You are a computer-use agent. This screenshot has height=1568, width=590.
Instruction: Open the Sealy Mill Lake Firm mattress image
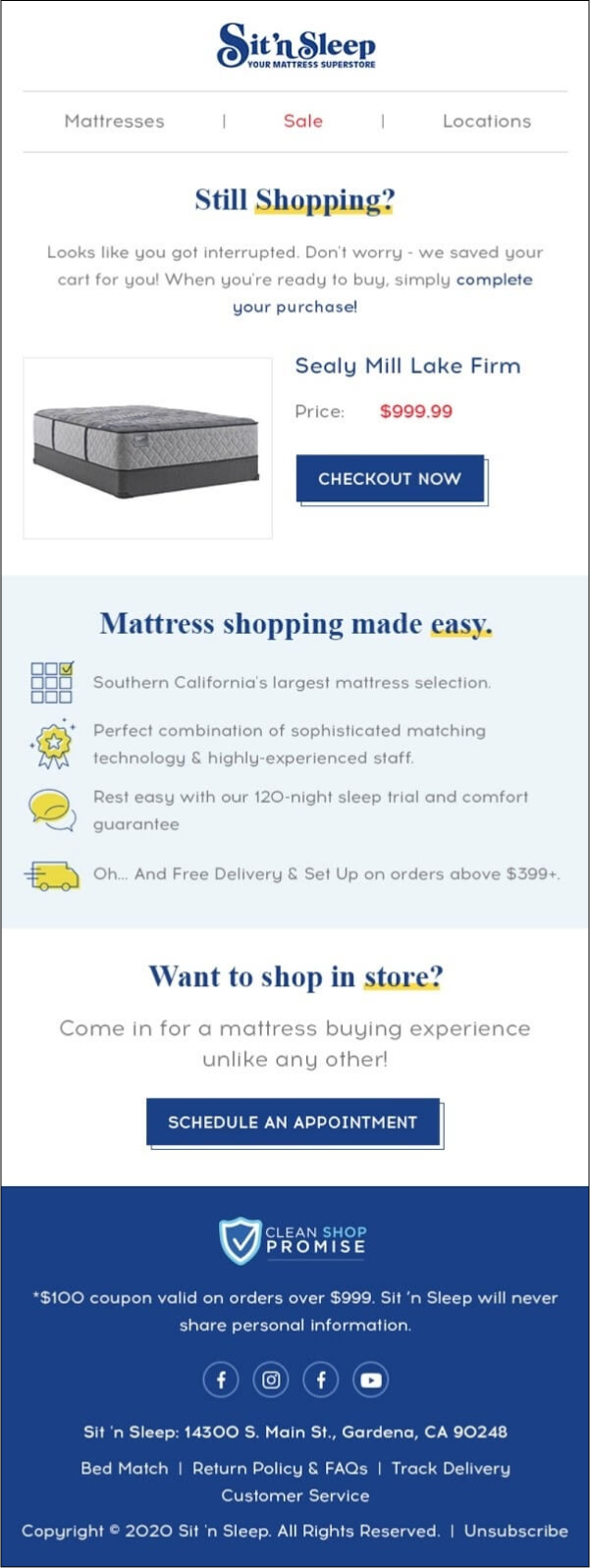coord(147,447)
